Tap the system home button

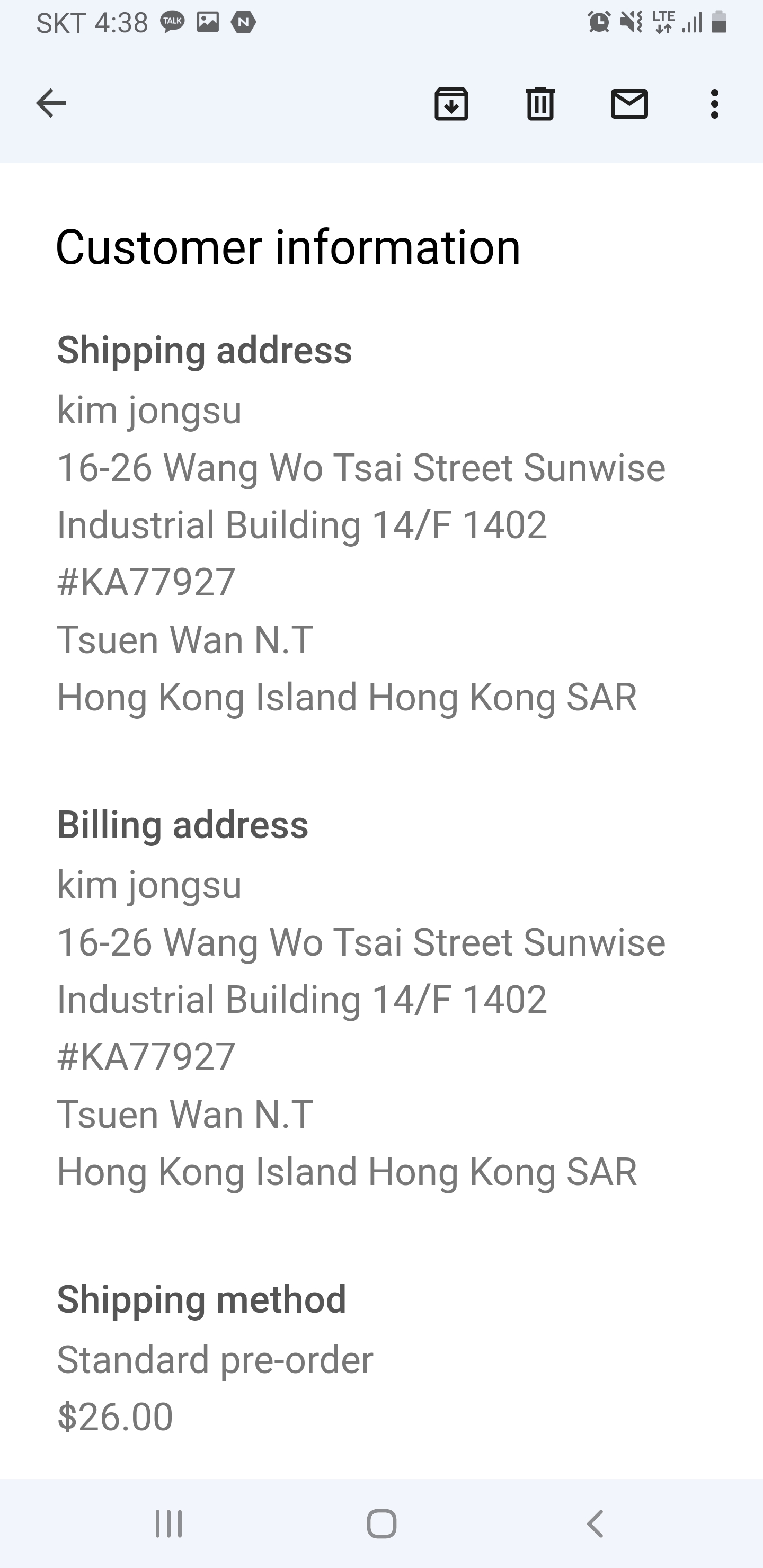(x=381, y=1524)
